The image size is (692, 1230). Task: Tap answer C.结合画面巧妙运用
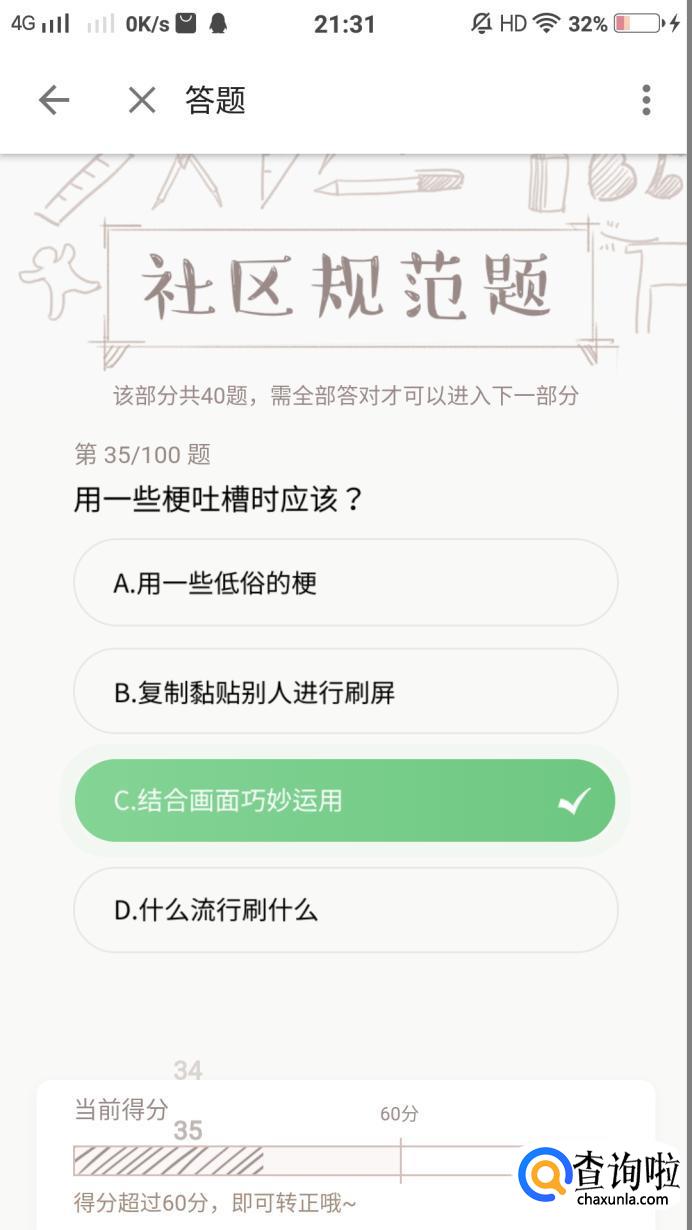pos(345,801)
